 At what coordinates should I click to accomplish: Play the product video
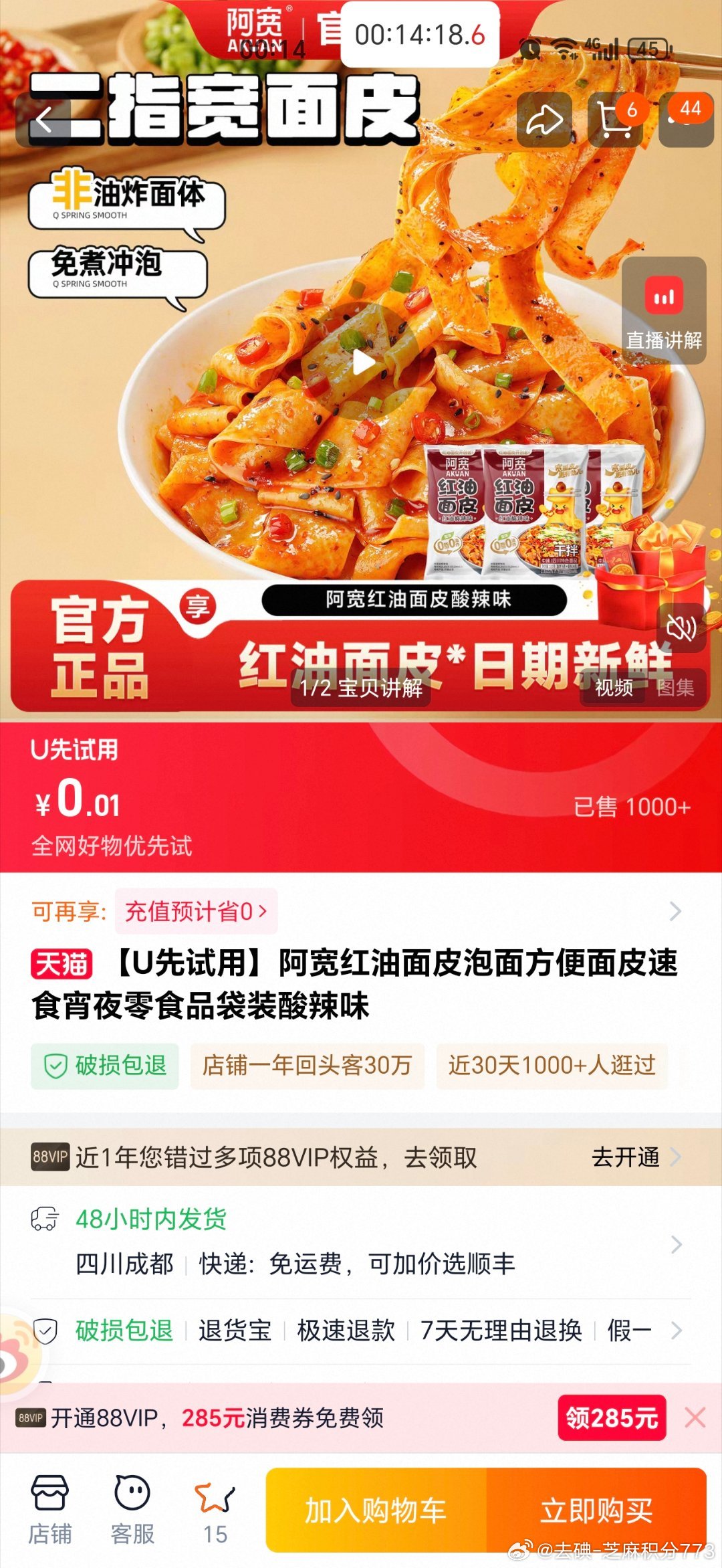[x=364, y=363]
